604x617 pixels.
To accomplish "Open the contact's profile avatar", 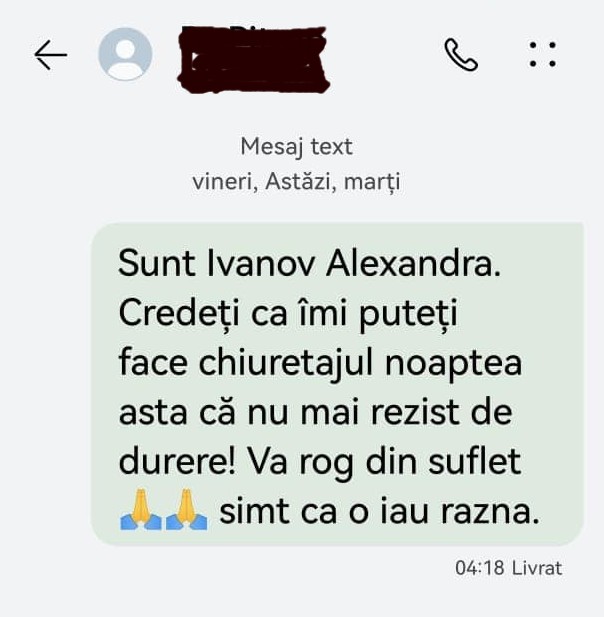I will 125,55.
